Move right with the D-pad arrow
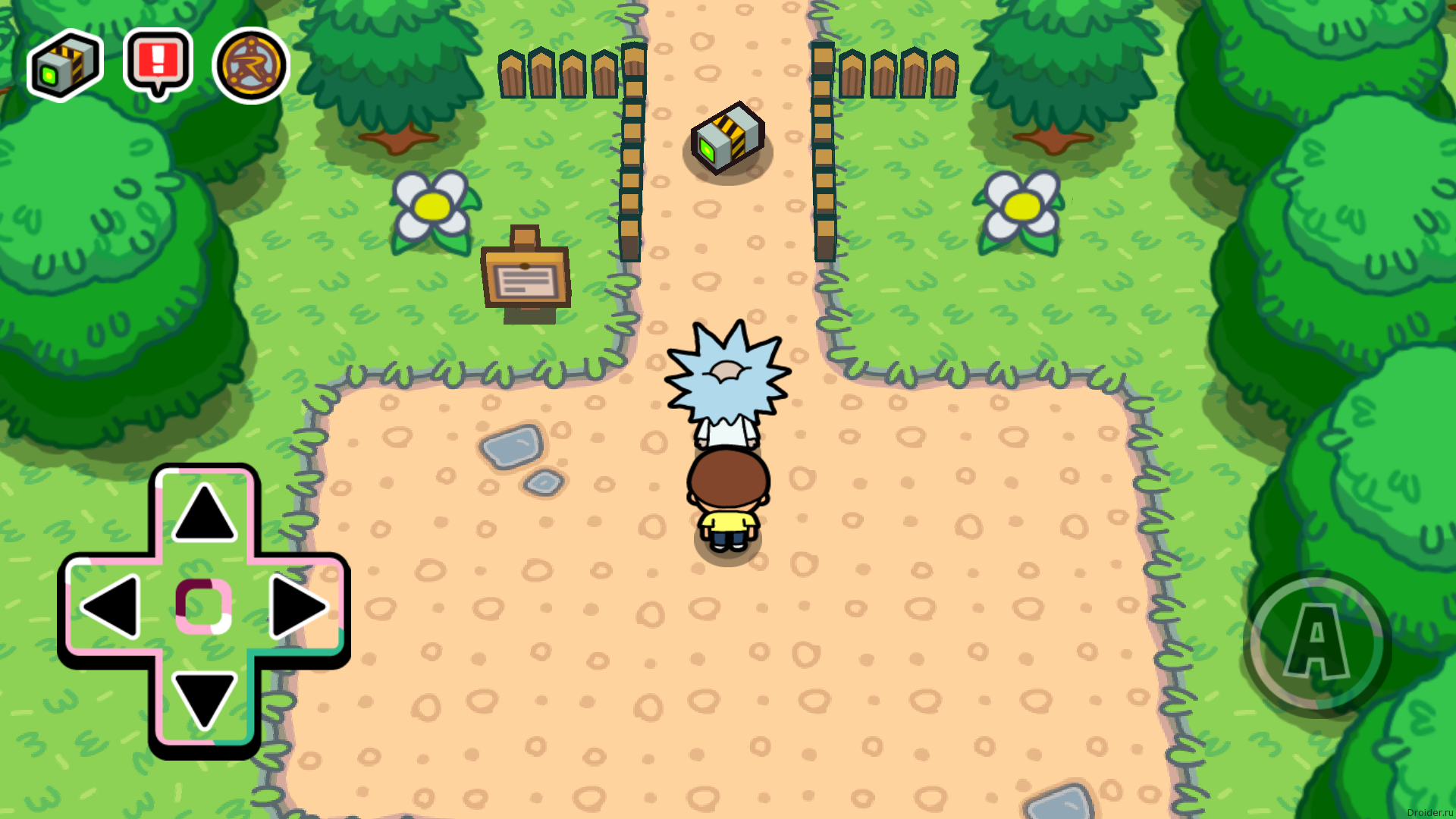This screenshot has height=819, width=1456. pyautogui.click(x=298, y=606)
